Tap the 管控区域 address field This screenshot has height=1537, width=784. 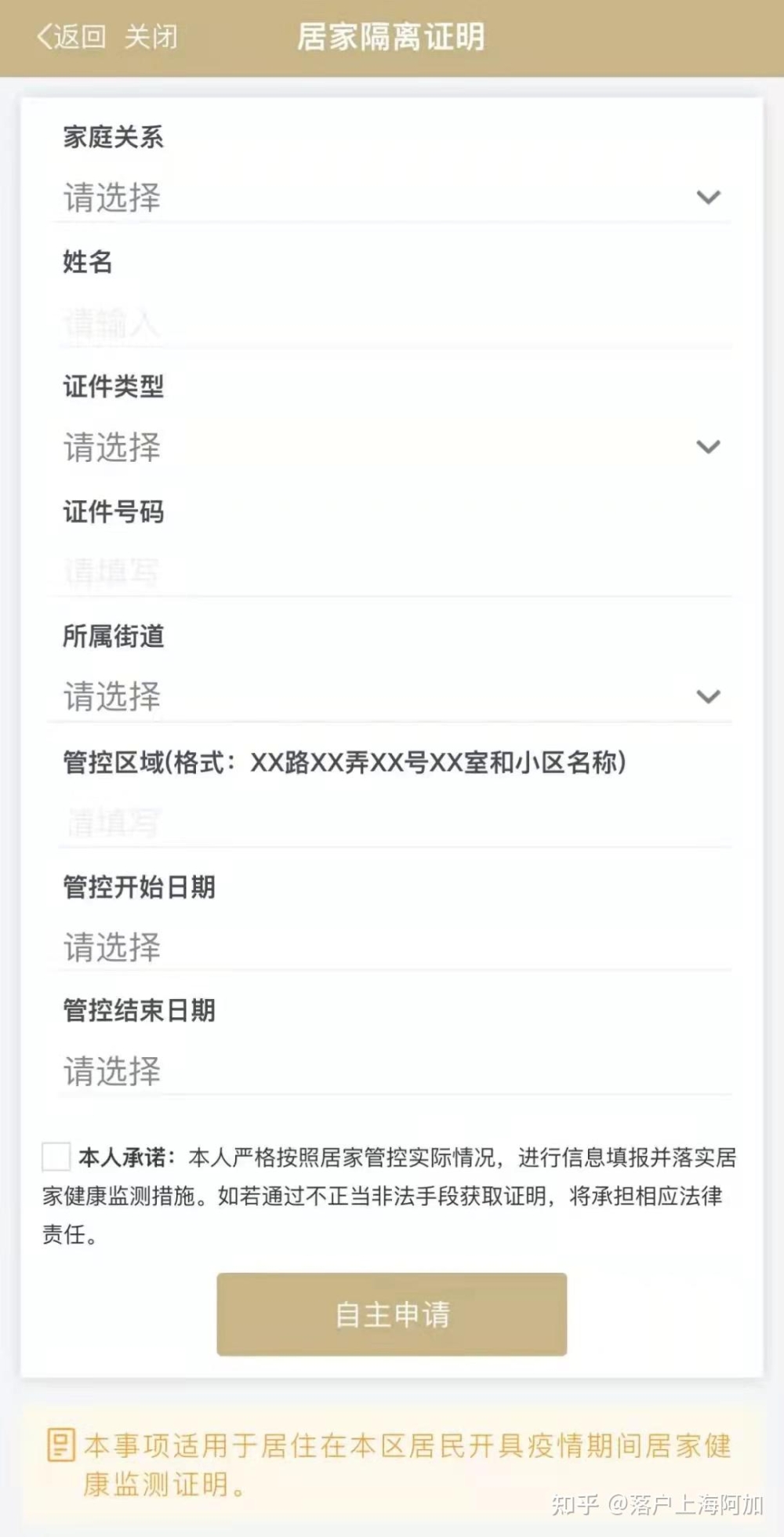(392, 822)
